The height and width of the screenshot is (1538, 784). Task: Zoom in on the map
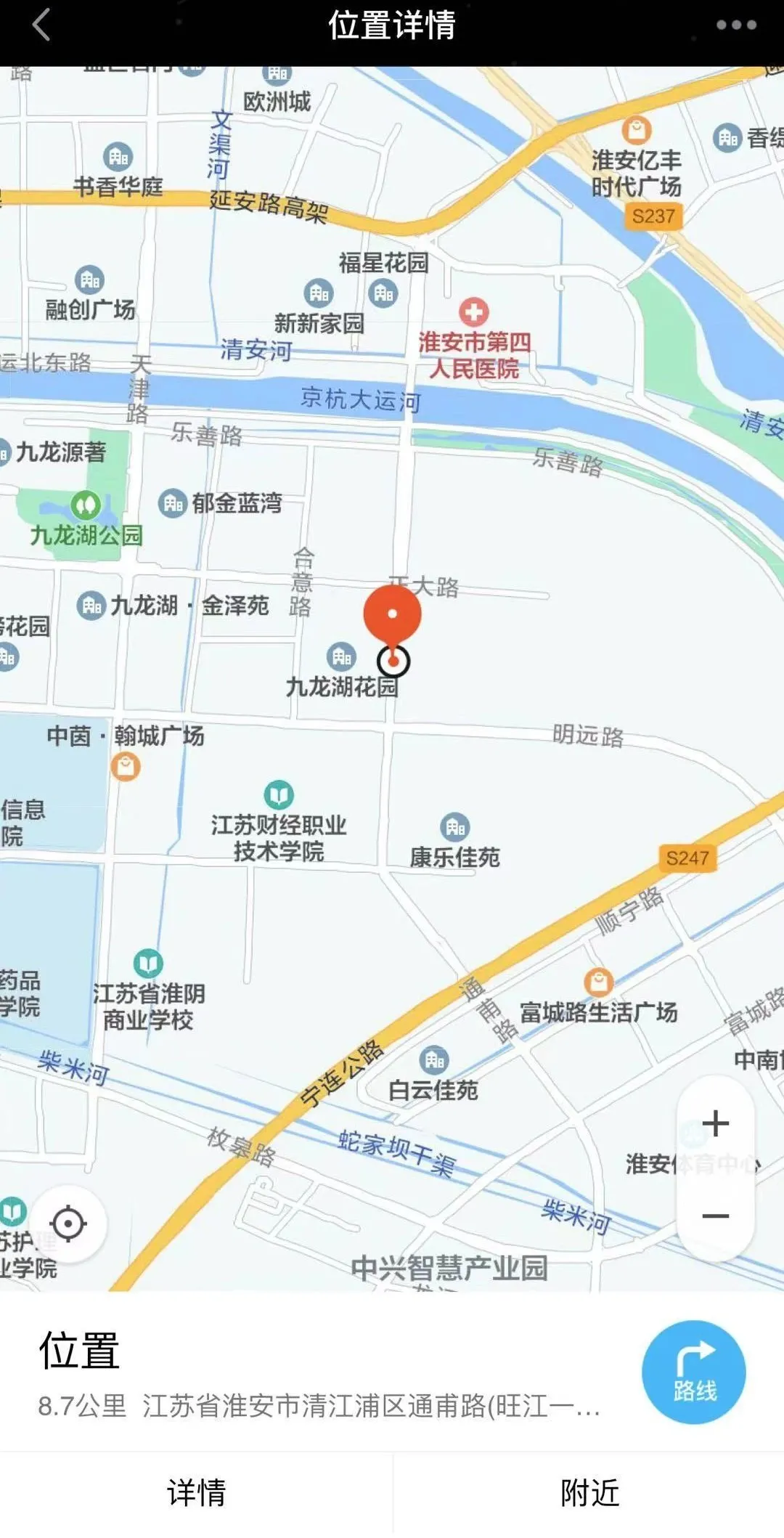click(715, 1123)
